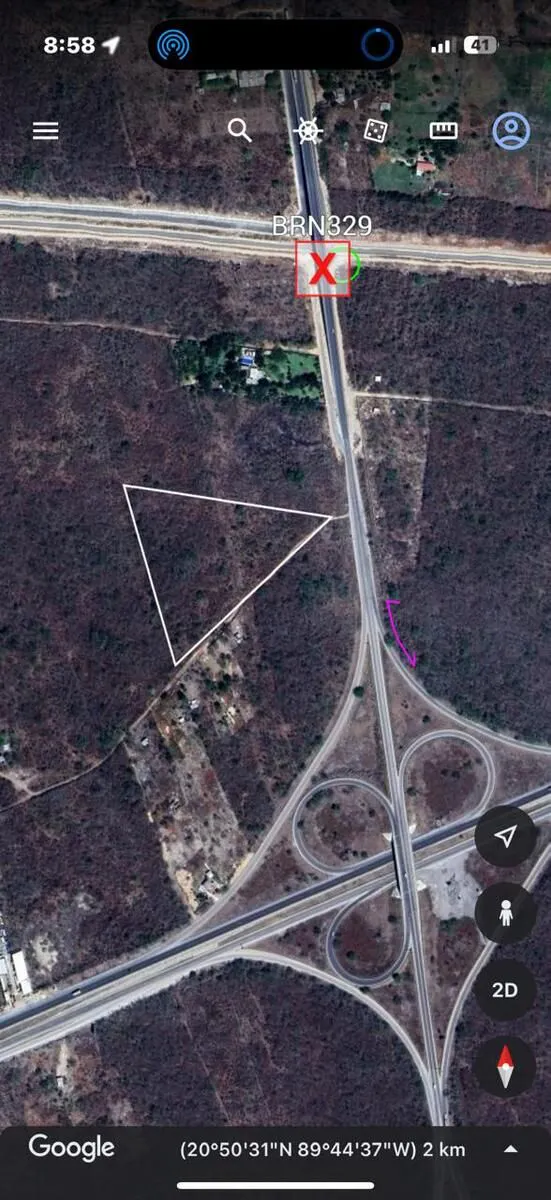The width and height of the screenshot is (551, 1200).
Task: Open the measure ruler tool
Action: [x=443, y=130]
